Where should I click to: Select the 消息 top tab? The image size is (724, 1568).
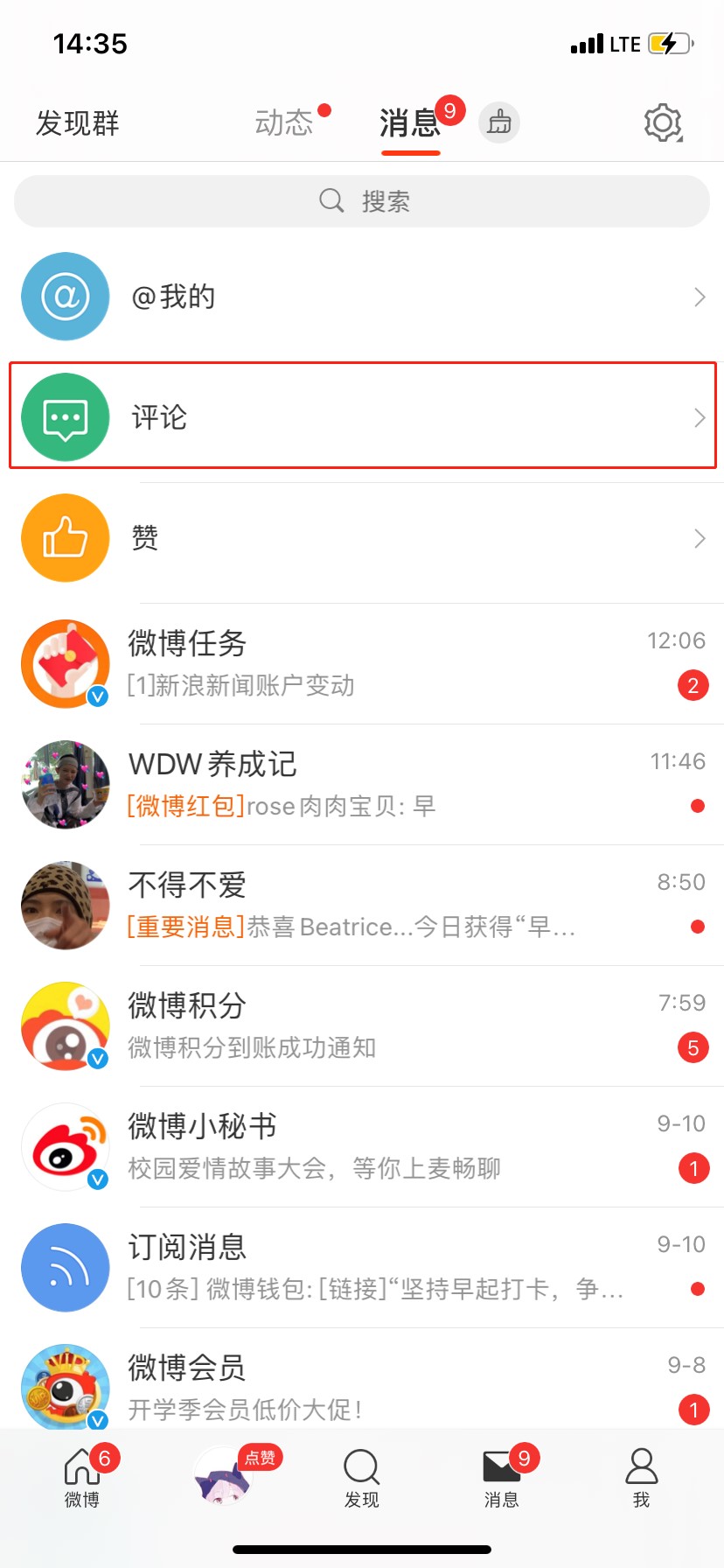tap(410, 123)
